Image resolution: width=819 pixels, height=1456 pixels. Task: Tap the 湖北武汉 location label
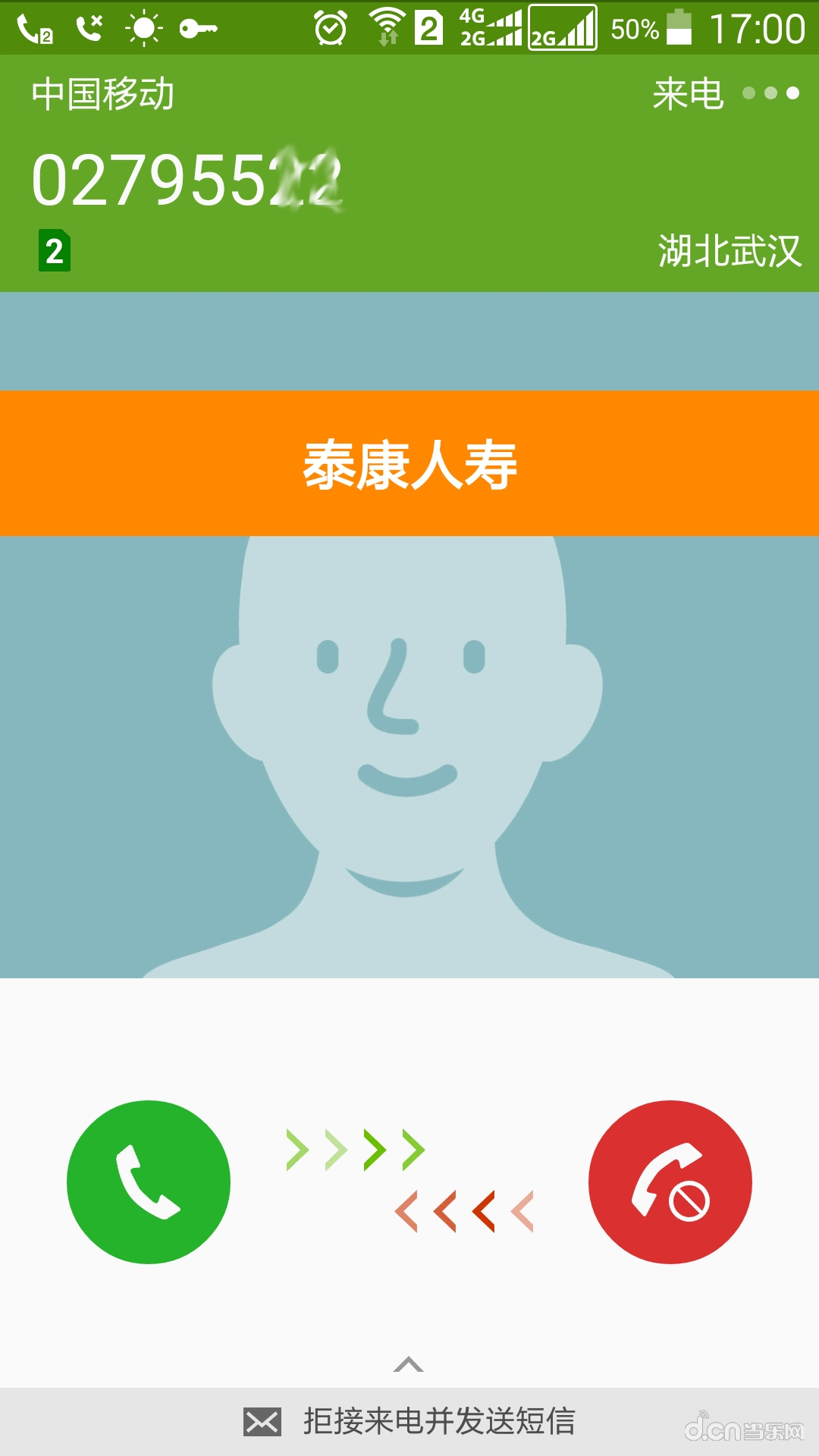(728, 250)
